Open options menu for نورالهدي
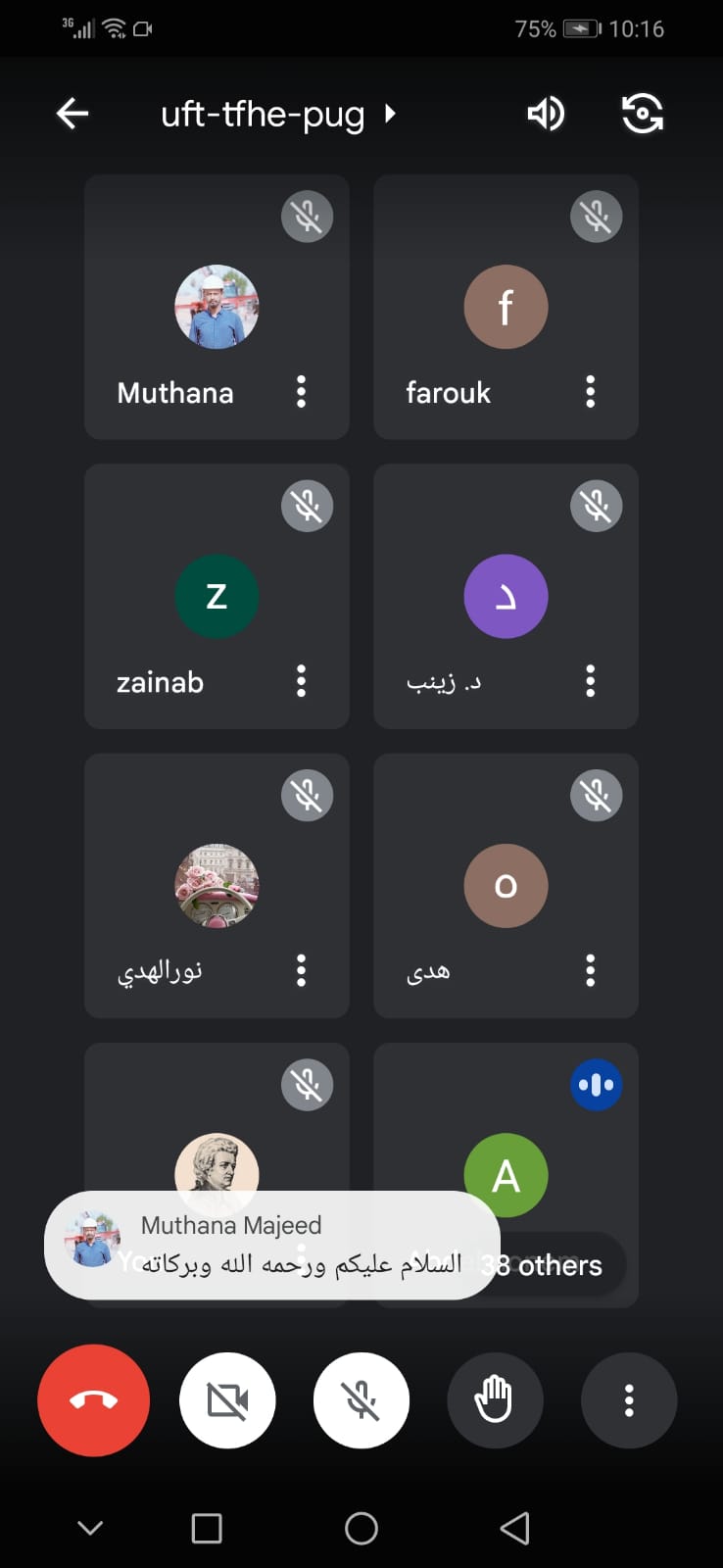This screenshot has height=1568, width=723. tap(301, 970)
